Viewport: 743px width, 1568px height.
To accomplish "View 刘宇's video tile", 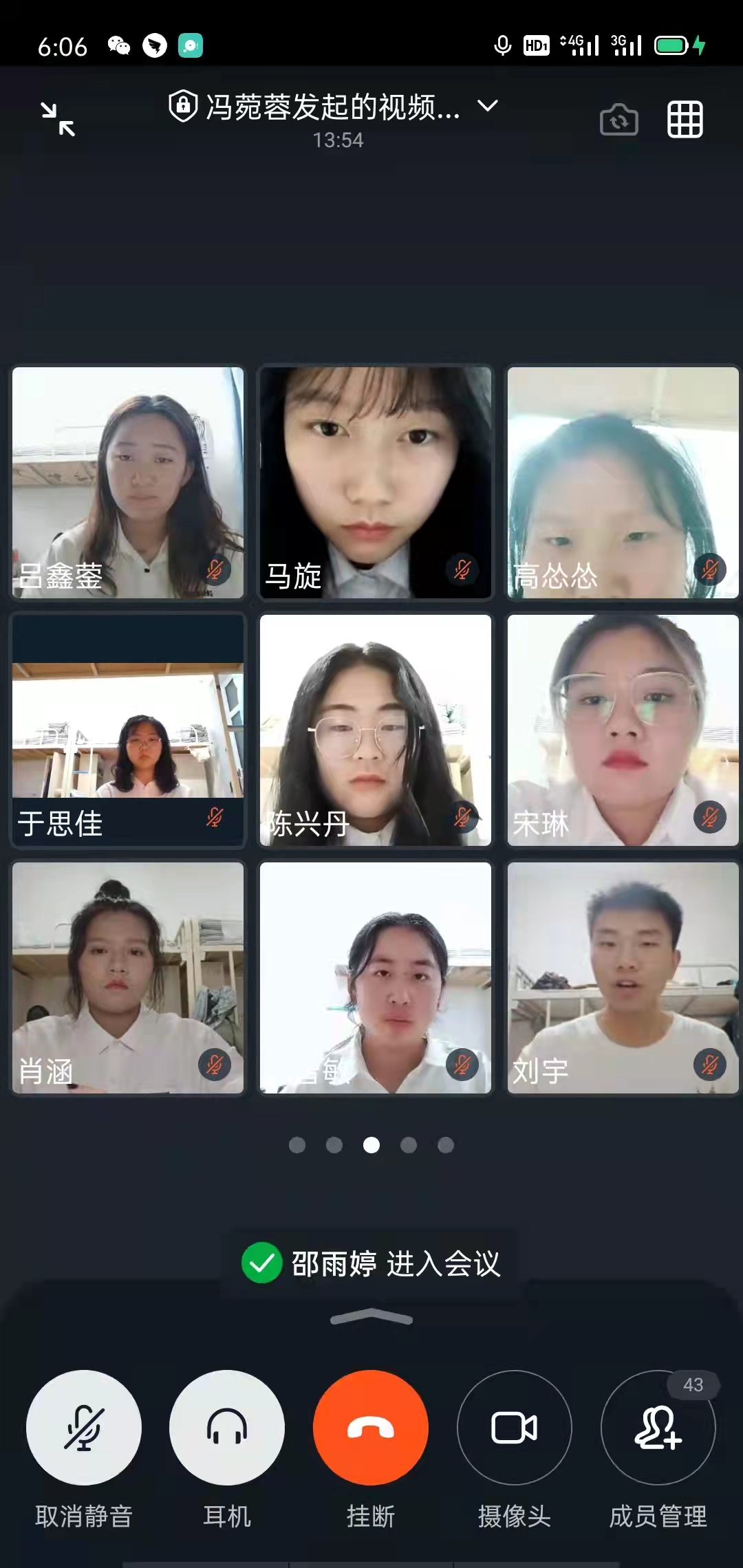I will click(623, 977).
